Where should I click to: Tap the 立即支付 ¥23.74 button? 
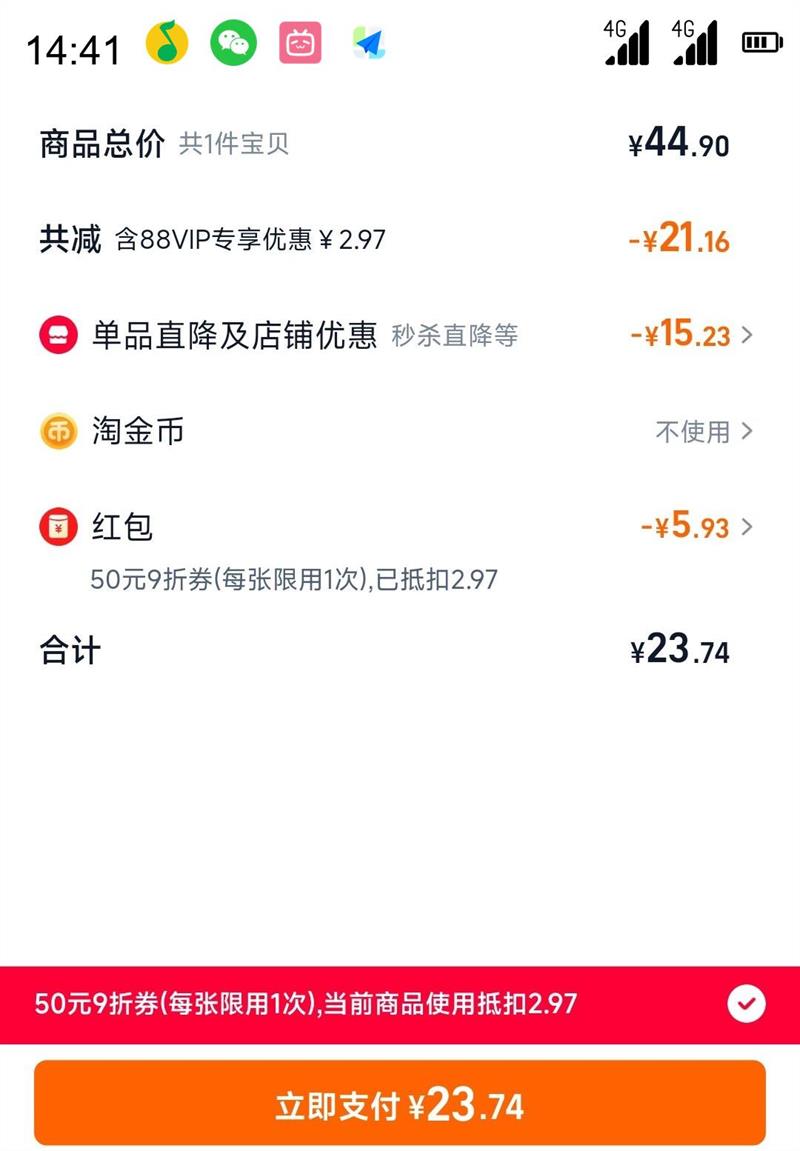[400, 1104]
